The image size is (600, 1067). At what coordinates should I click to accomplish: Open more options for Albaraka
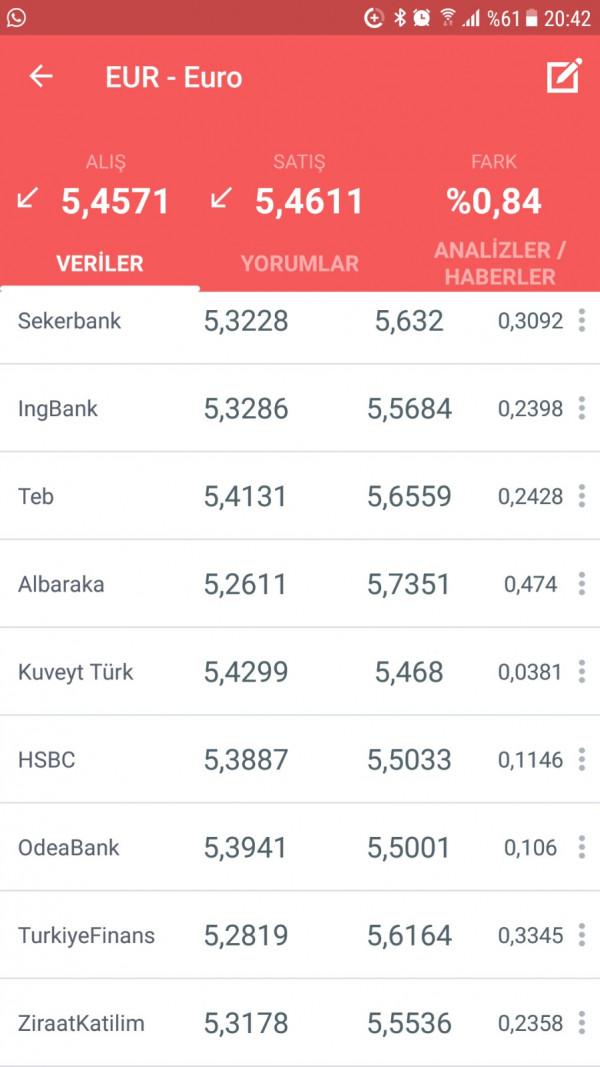(x=582, y=584)
